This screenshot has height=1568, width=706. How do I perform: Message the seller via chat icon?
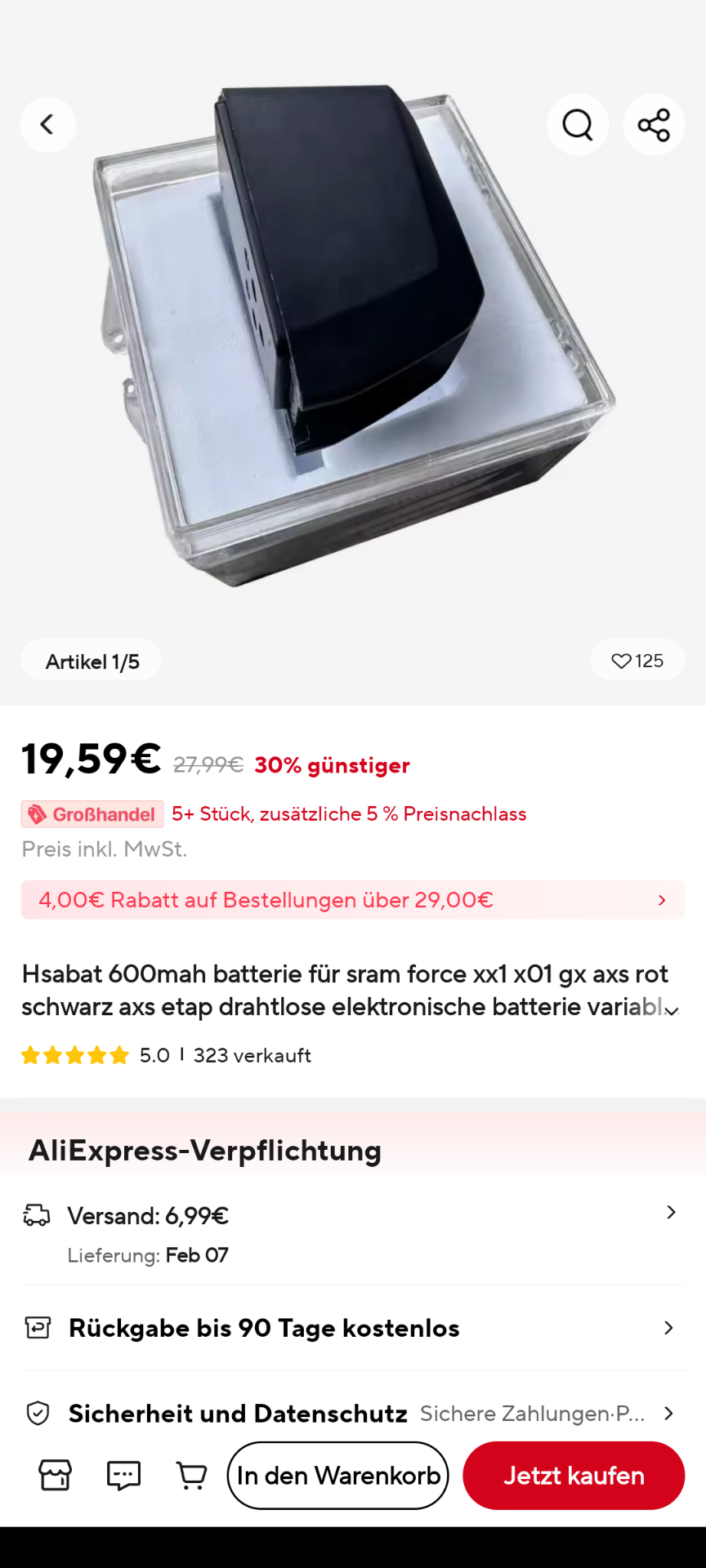(x=123, y=1475)
